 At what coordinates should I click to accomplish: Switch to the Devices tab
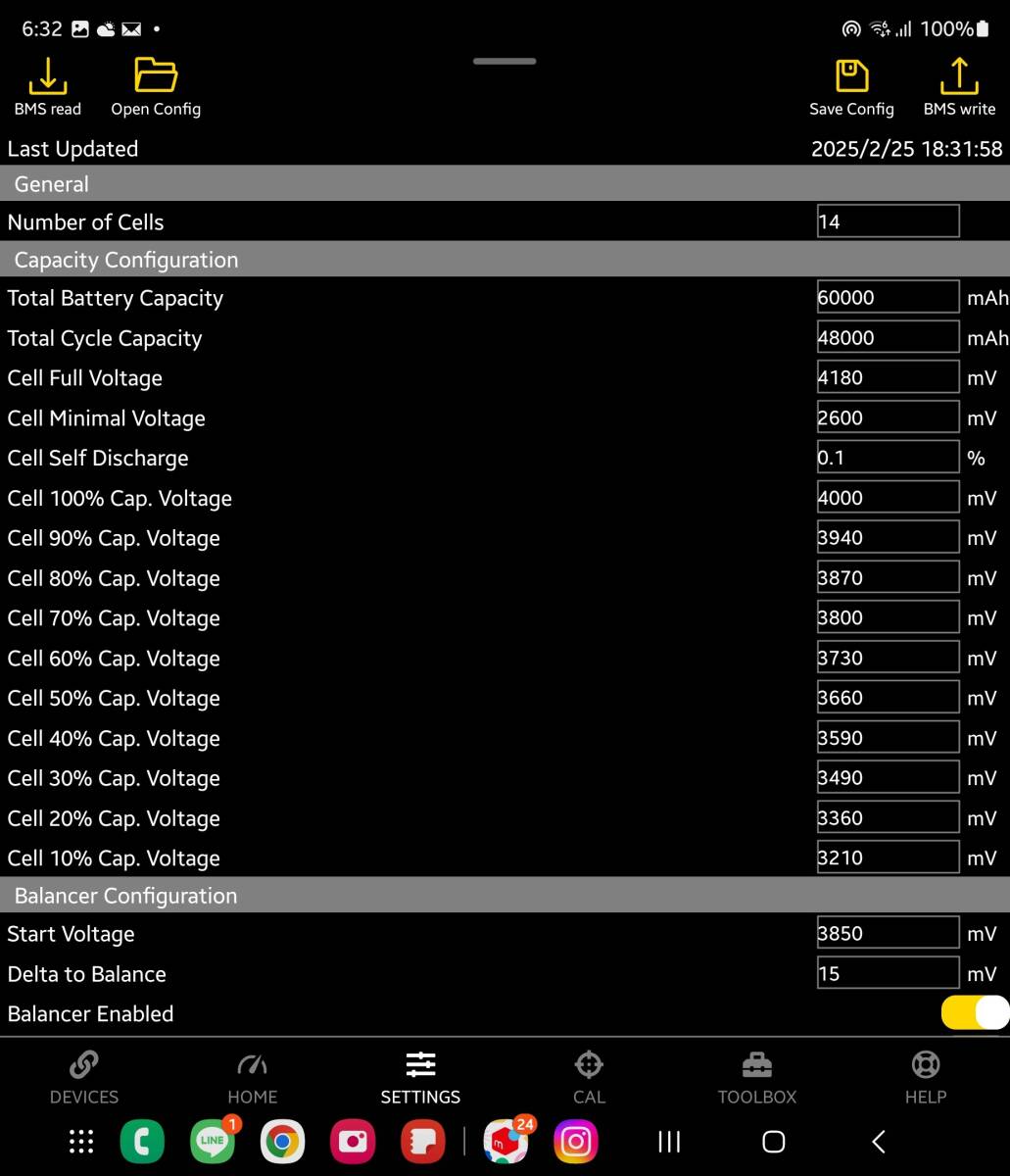click(84, 1078)
